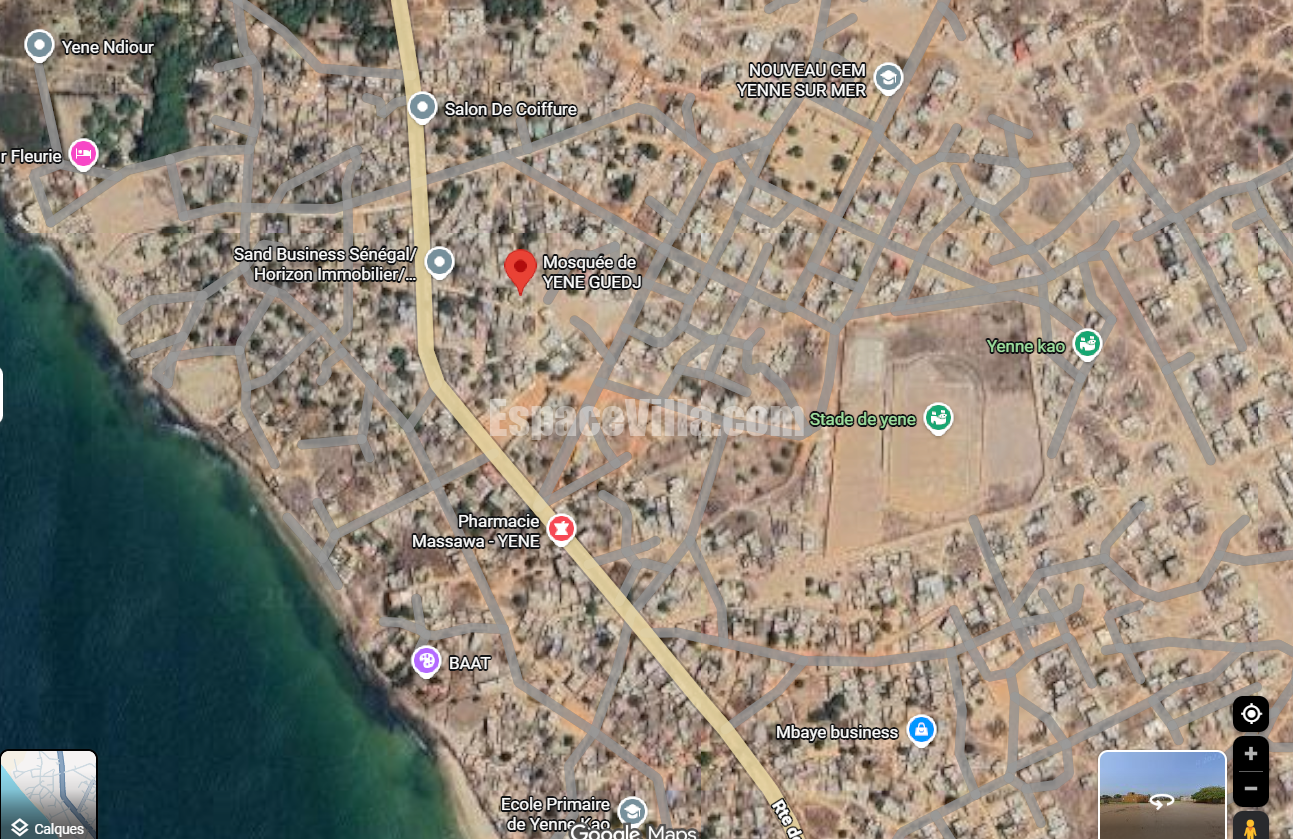Open the Street View preview thumbnail
1293x839 pixels.
[1162, 794]
